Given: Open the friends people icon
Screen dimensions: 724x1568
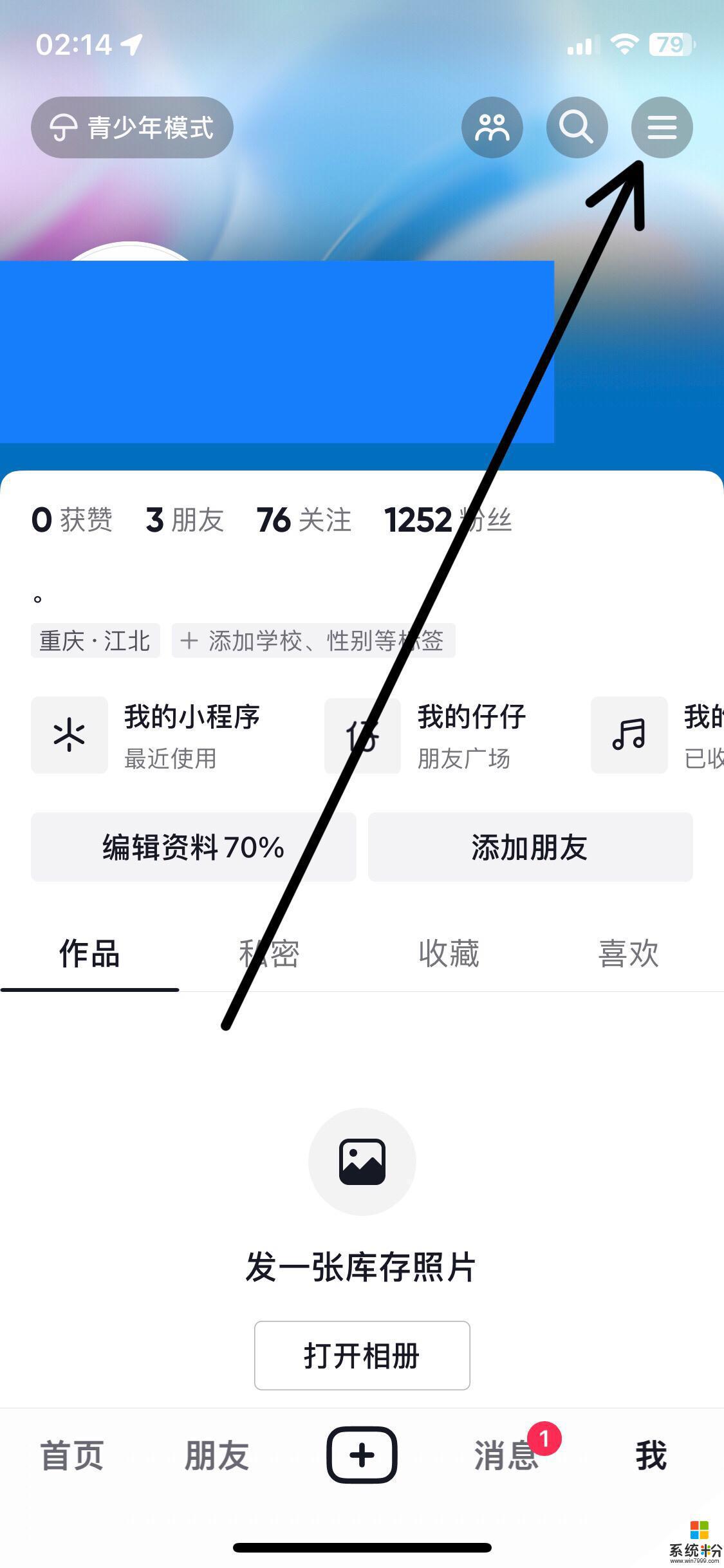Looking at the screenshot, I should [492, 127].
